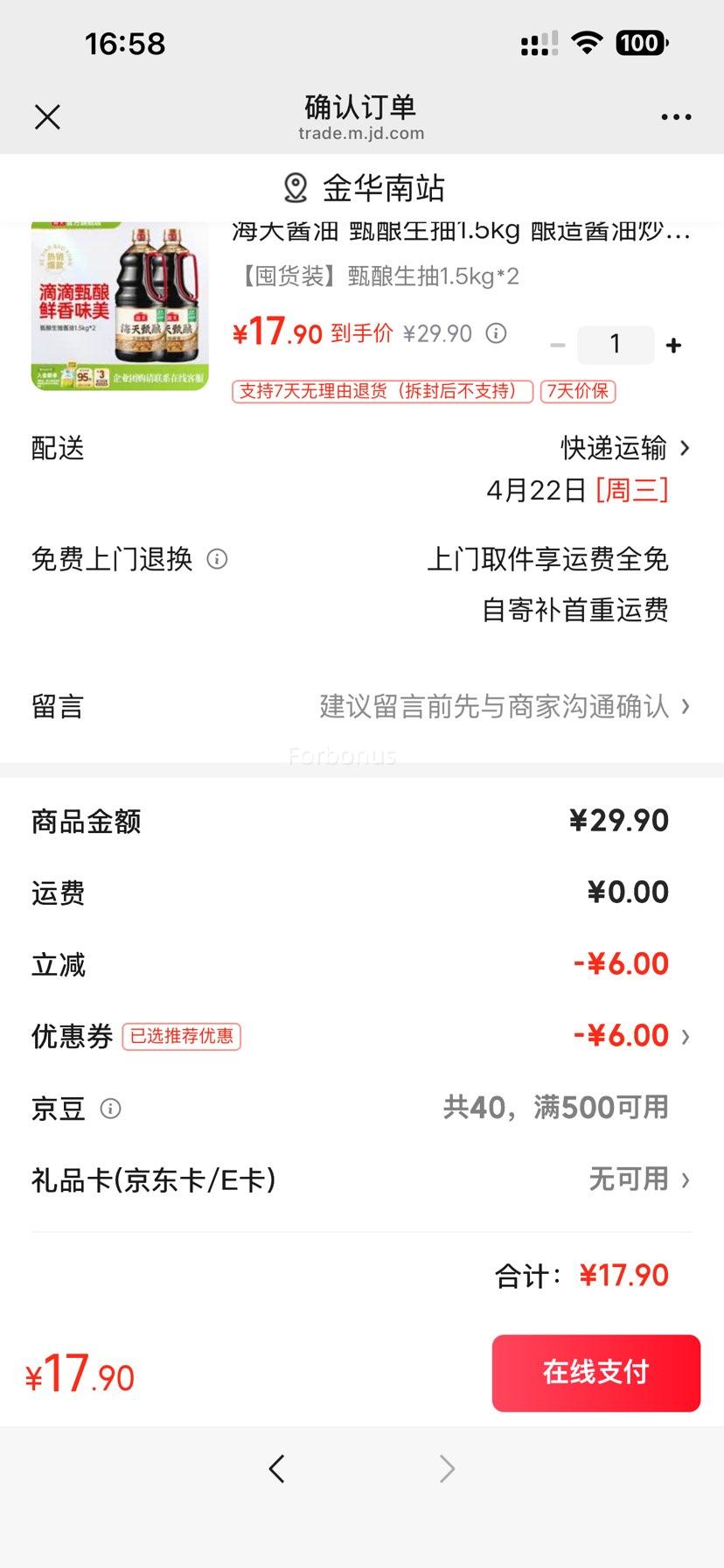Tap the 已选推荐优惠 coupon tag
The width and height of the screenshot is (724, 1568).
[x=182, y=1036]
